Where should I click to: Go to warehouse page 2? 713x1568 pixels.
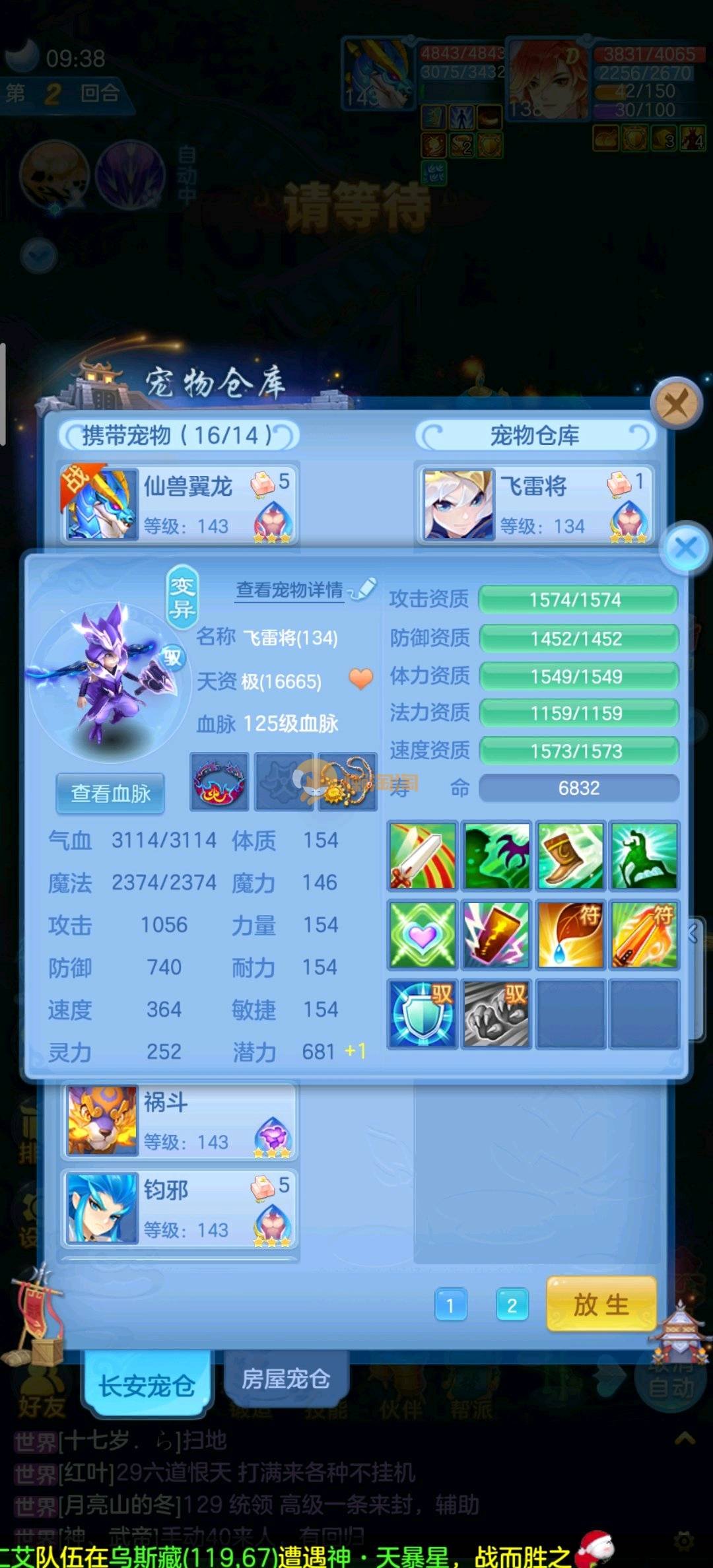[x=512, y=1305]
